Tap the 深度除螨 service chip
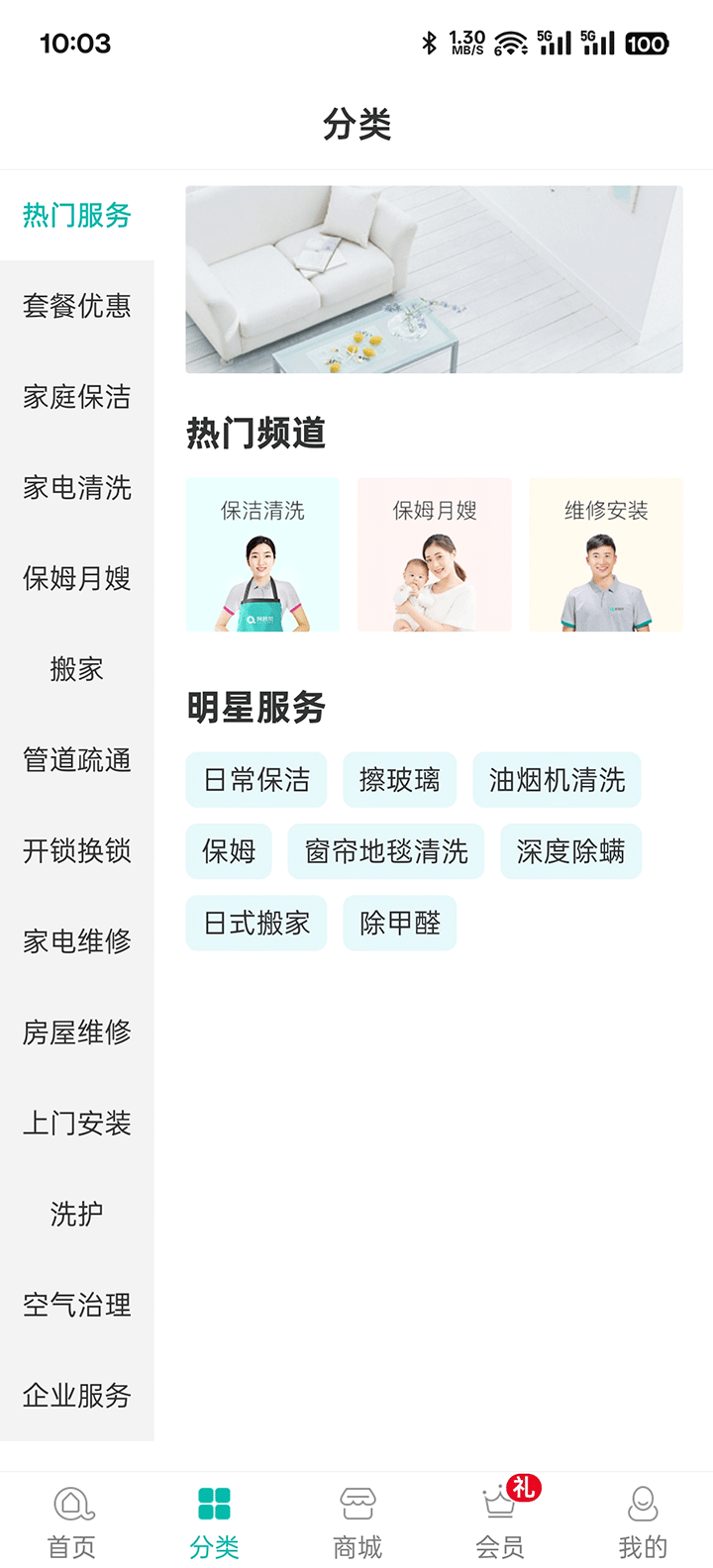The width and height of the screenshot is (713, 1568). pyautogui.click(x=570, y=851)
